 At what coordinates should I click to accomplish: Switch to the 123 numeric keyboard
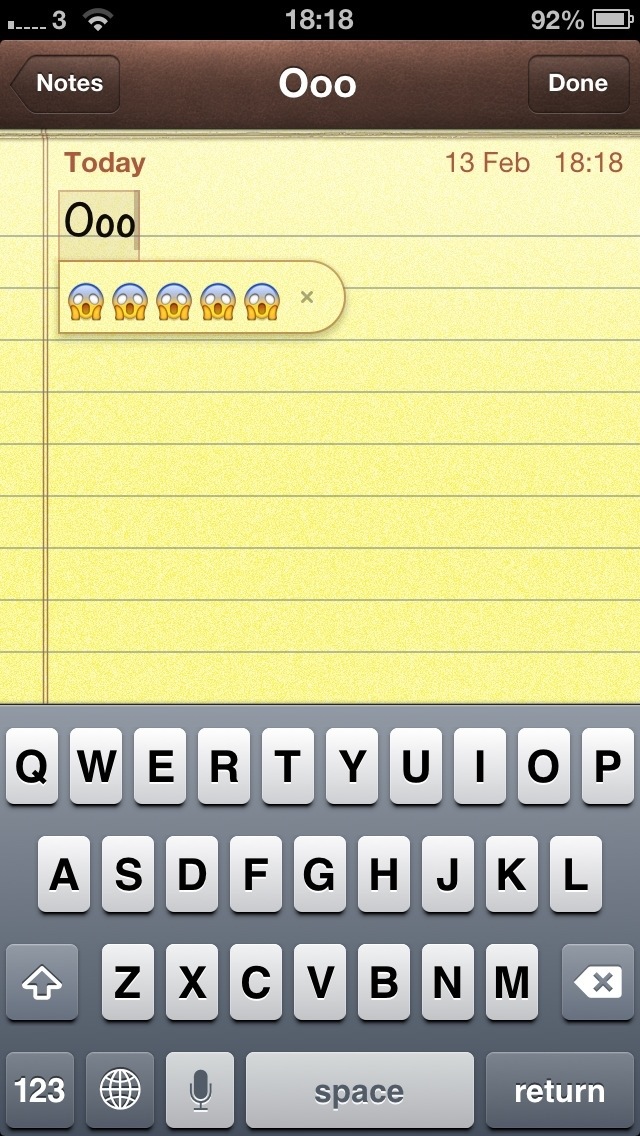[x=40, y=1090]
